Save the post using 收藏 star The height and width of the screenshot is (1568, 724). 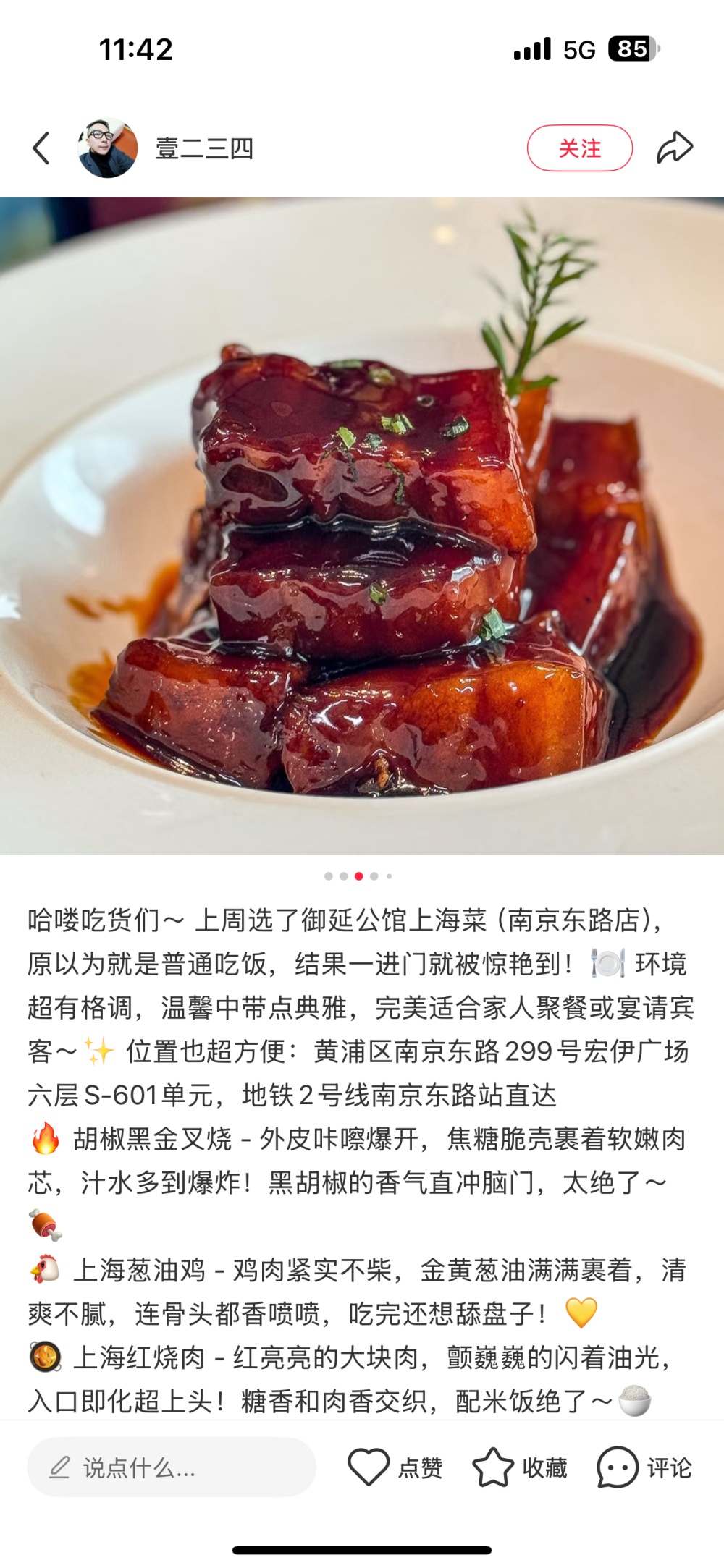coord(493,1467)
